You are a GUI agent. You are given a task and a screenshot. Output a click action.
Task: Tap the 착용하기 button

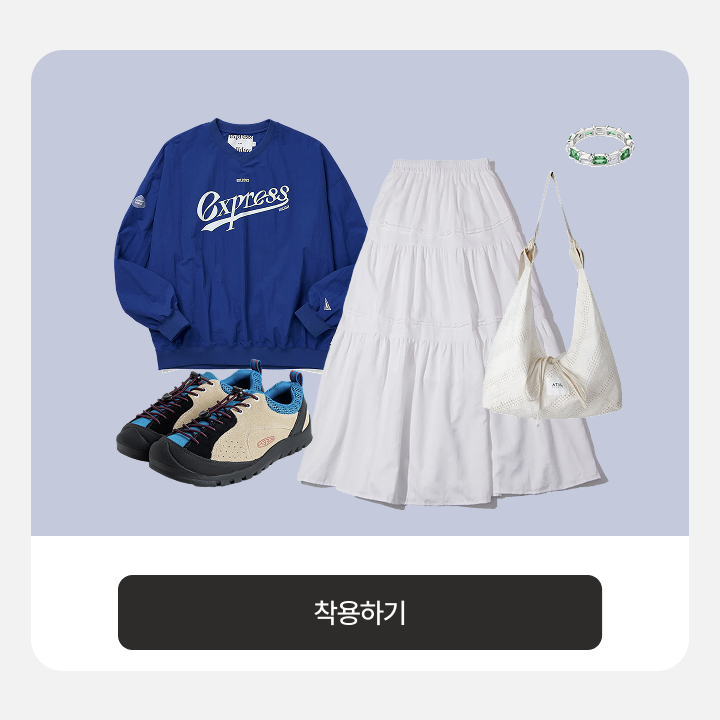360,612
